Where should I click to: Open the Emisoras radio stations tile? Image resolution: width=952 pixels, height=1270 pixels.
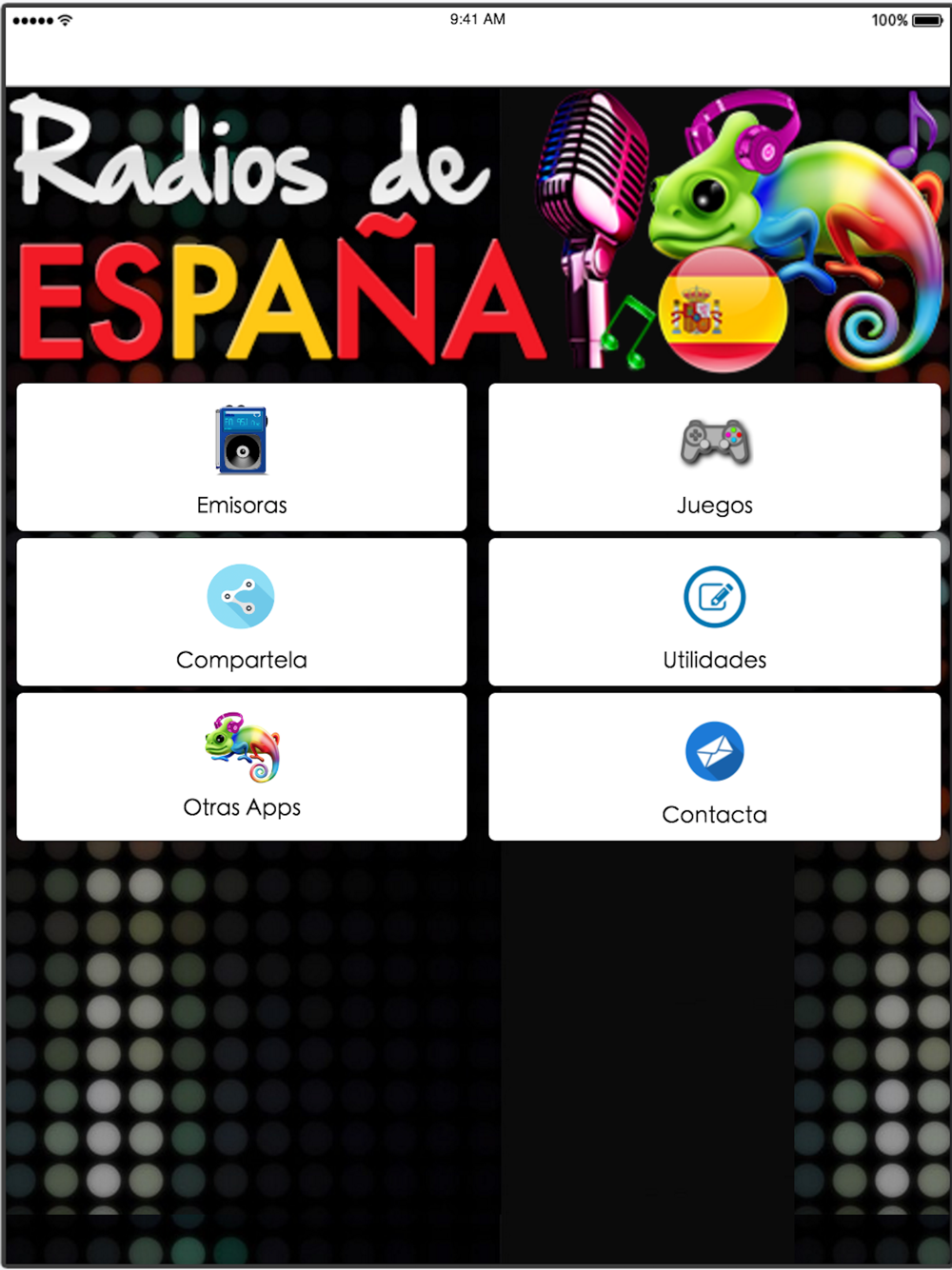[242, 457]
